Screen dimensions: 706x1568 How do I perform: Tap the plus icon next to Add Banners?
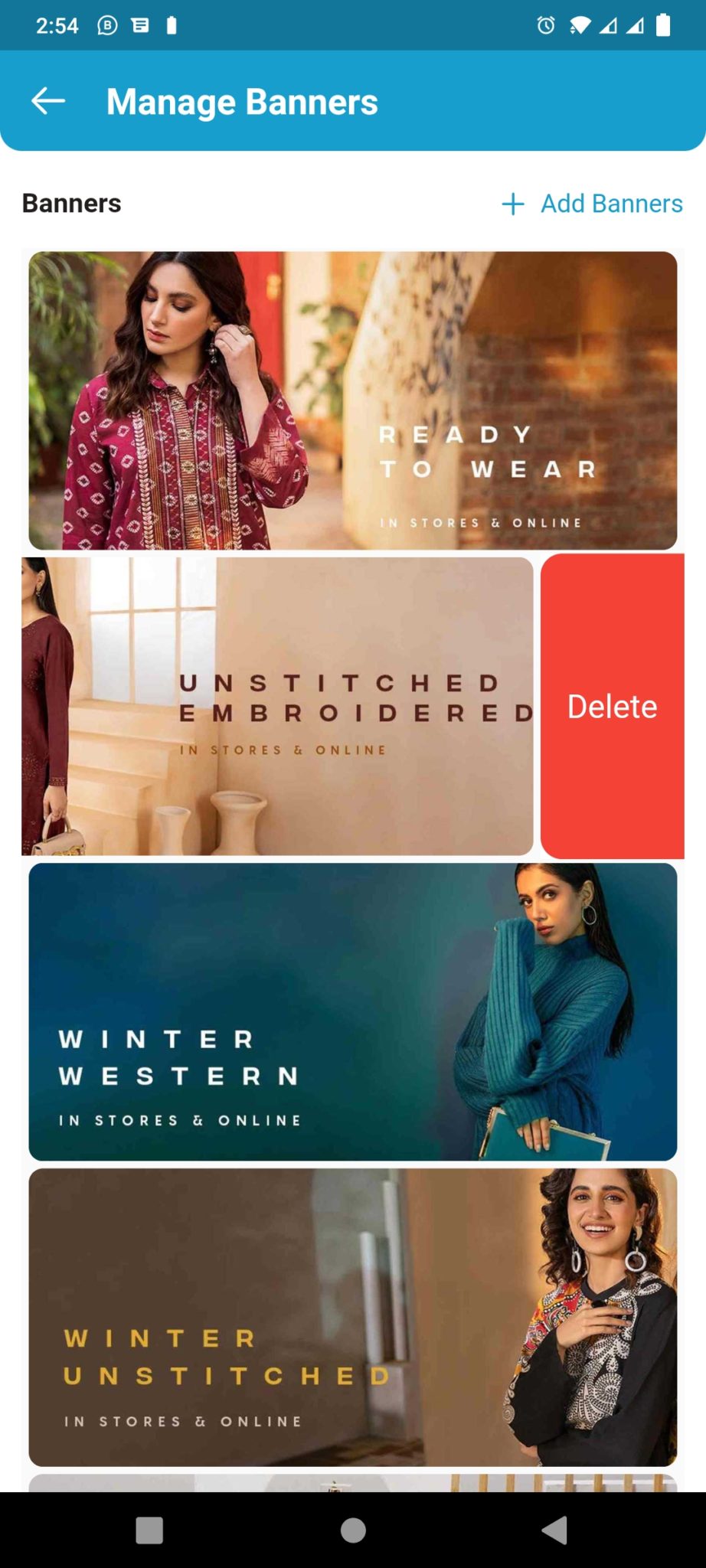point(511,204)
